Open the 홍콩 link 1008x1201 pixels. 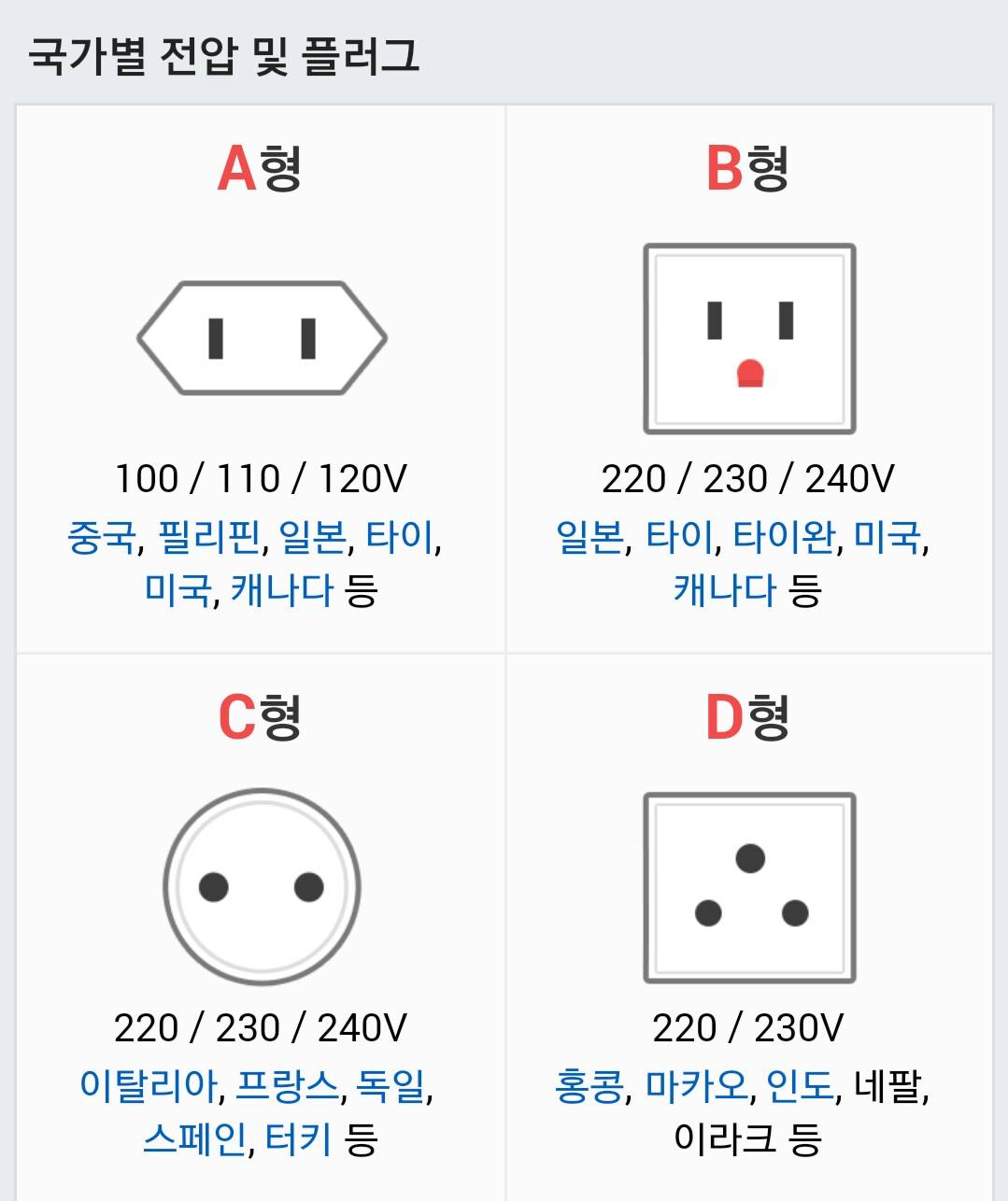589,1085
